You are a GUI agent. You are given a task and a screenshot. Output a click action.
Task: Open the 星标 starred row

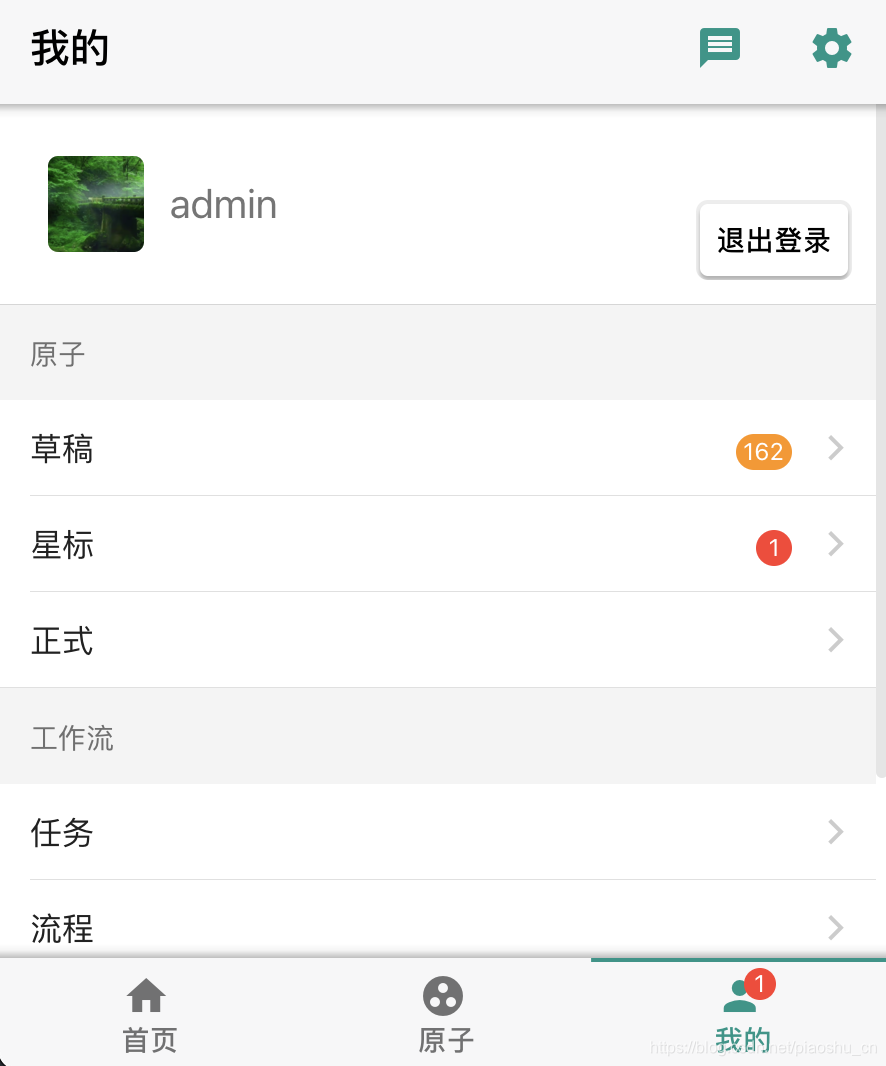tap(438, 545)
